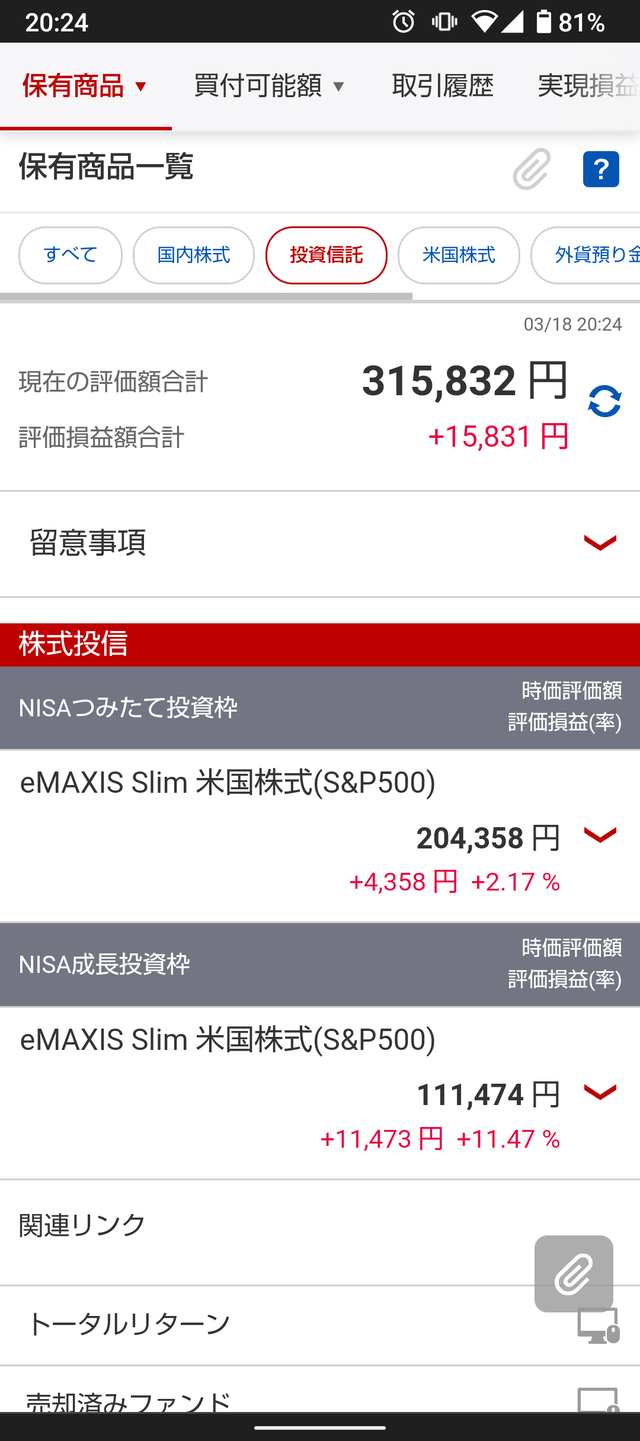The image size is (640, 1441).
Task: Open the トータルリターン link
Action: coord(130,1324)
